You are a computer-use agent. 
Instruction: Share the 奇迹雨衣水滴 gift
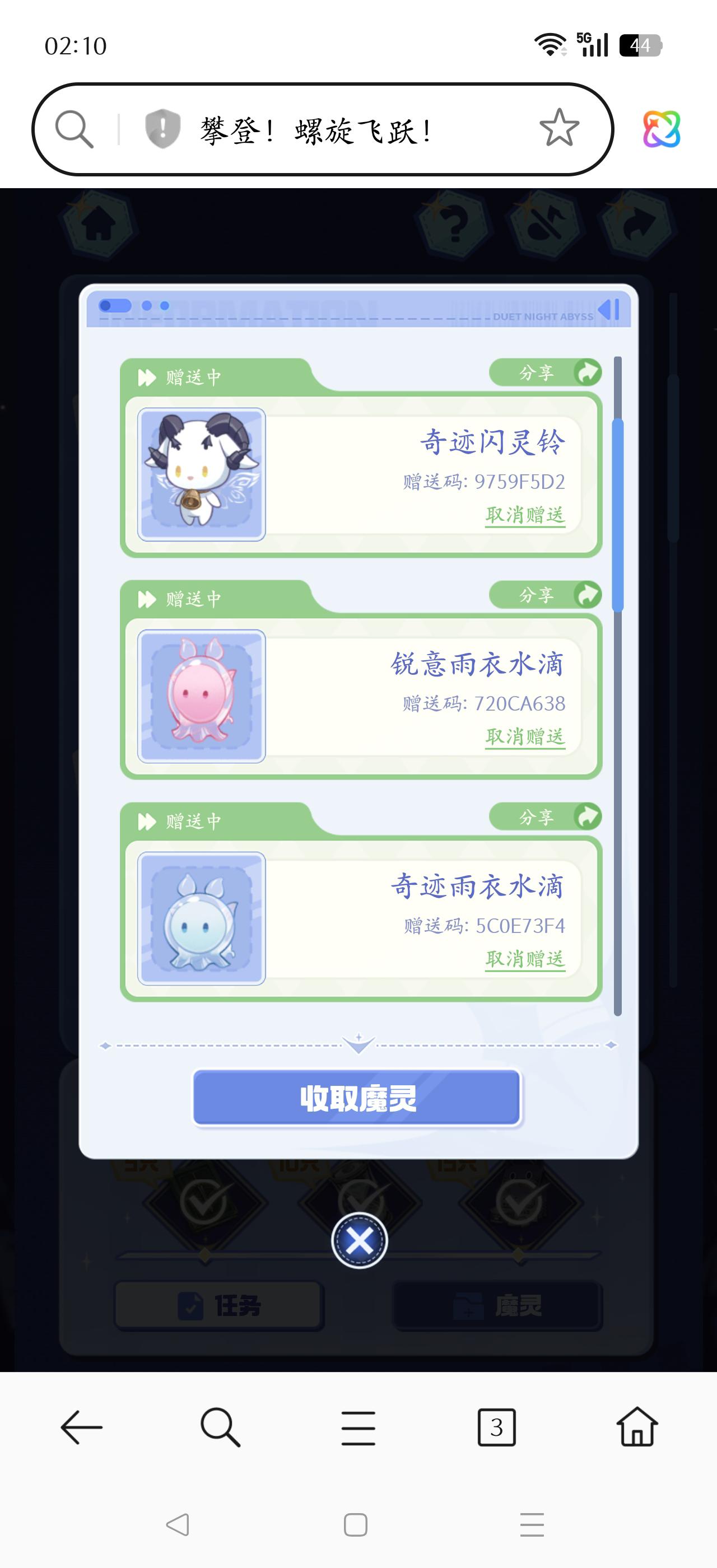pyautogui.click(x=546, y=817)
